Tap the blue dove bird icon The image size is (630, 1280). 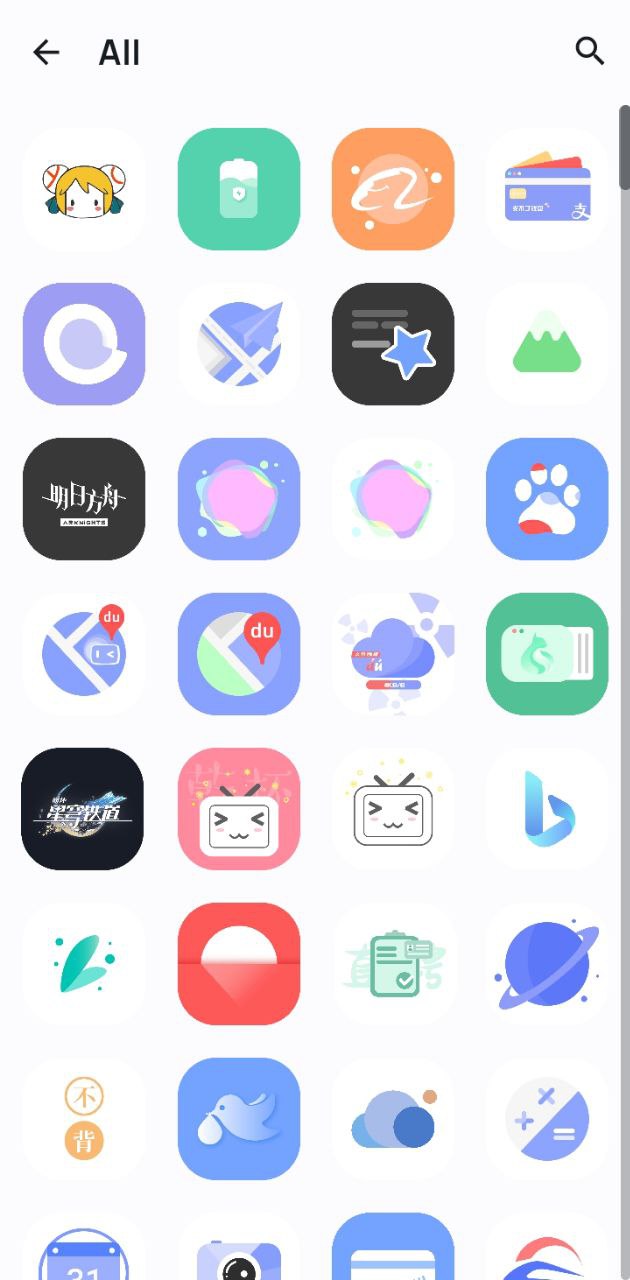pos(239,1119)
